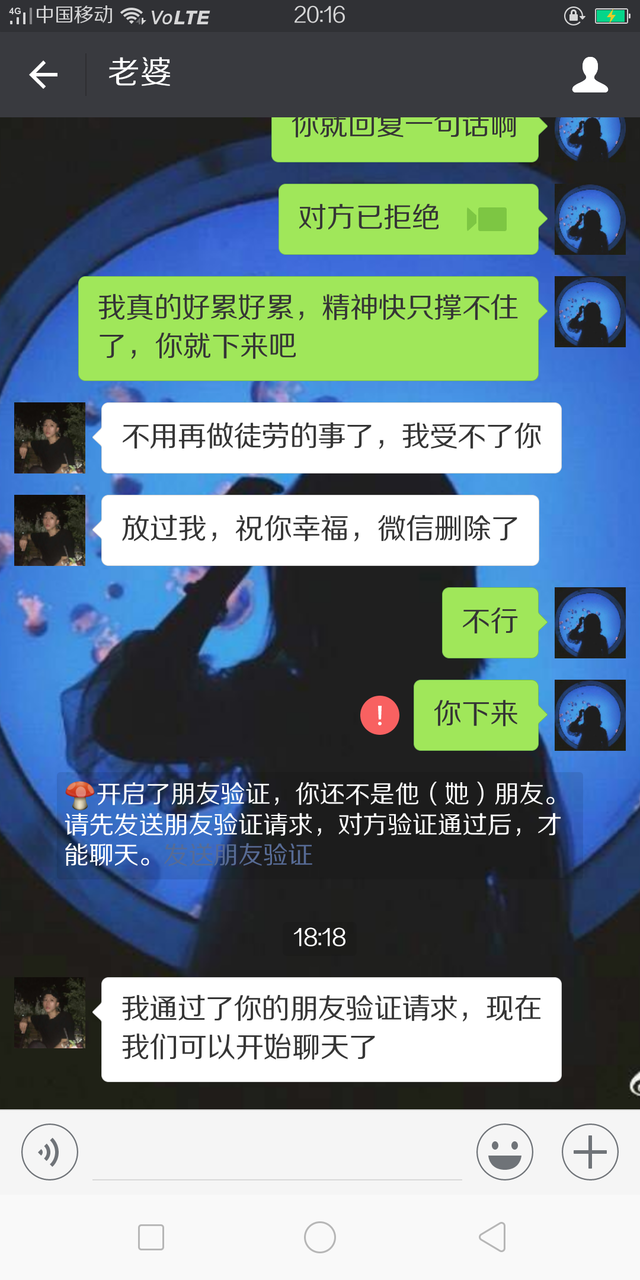Tap the red failed-message warning icon
The image size is (640, 1280).
click(x=380, y=715)
